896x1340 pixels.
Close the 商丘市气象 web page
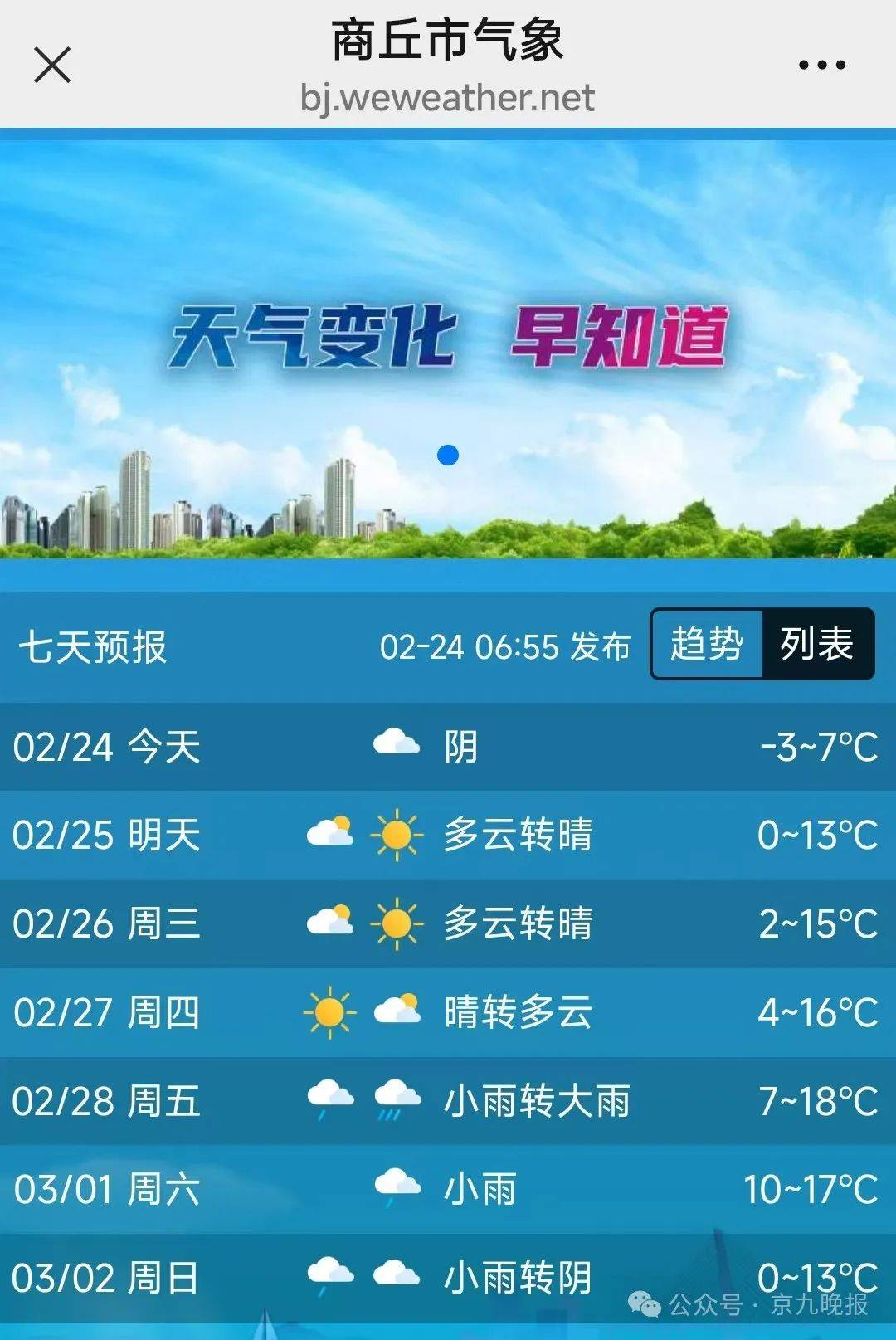[52, 65]
